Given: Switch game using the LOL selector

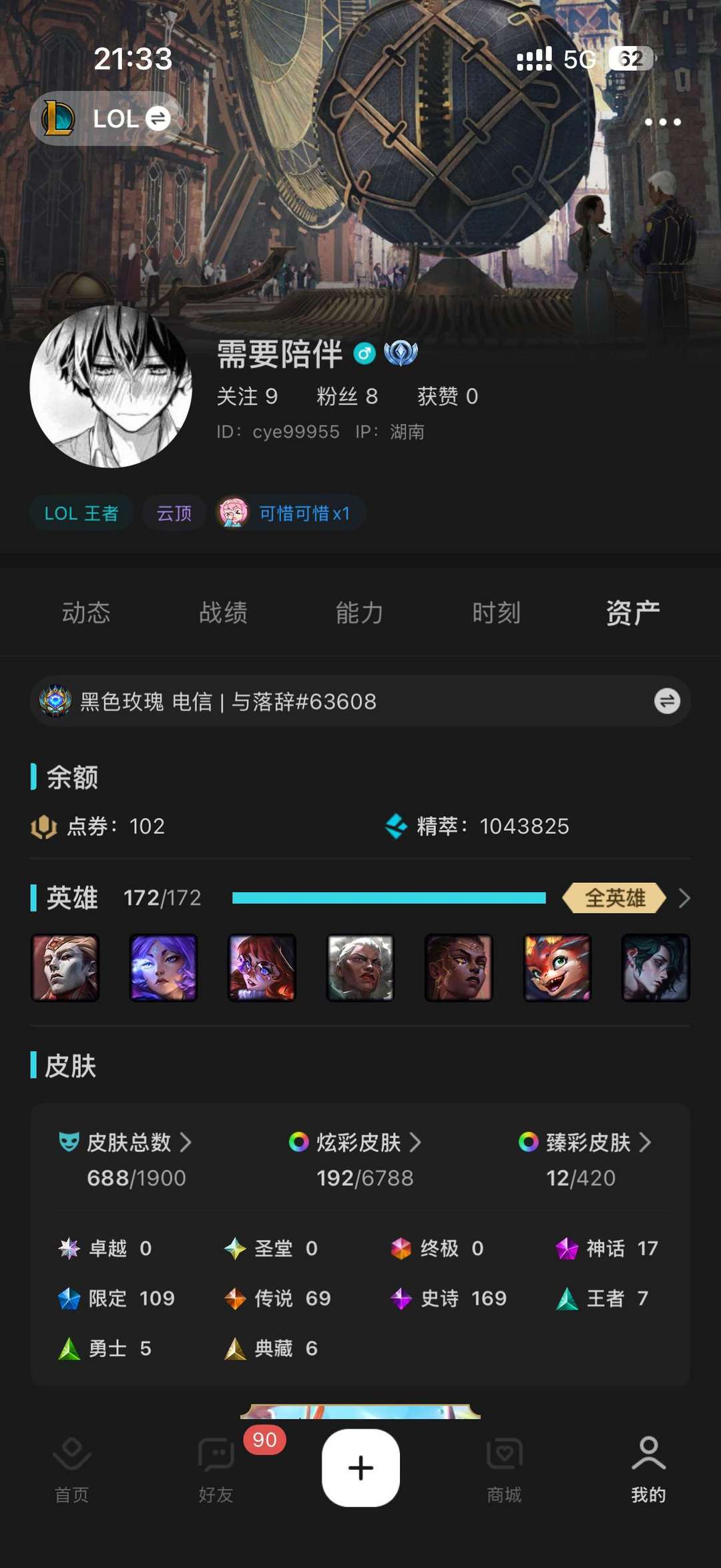Looking at the screenshot, I should click(107, 119).
